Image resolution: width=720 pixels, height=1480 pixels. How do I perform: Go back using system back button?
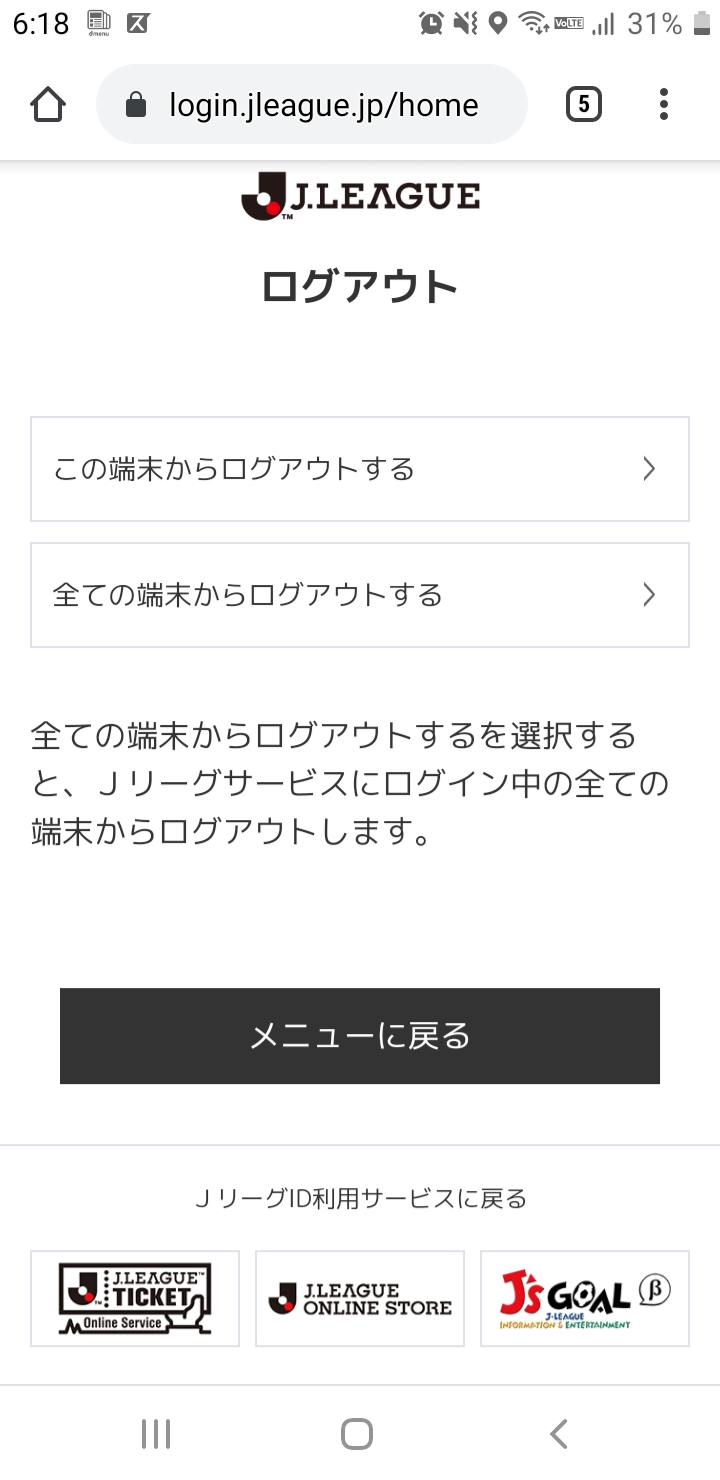(x=559, y=1434)
